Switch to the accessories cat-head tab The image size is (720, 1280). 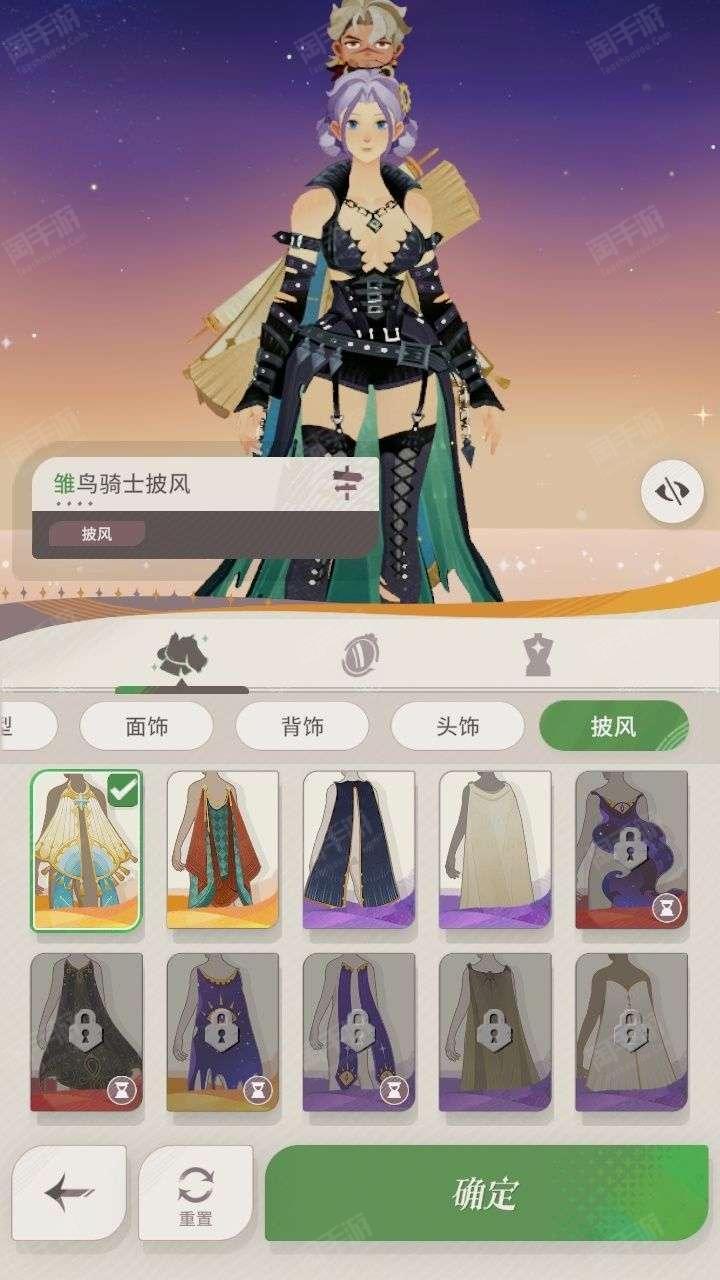[181, 655]
